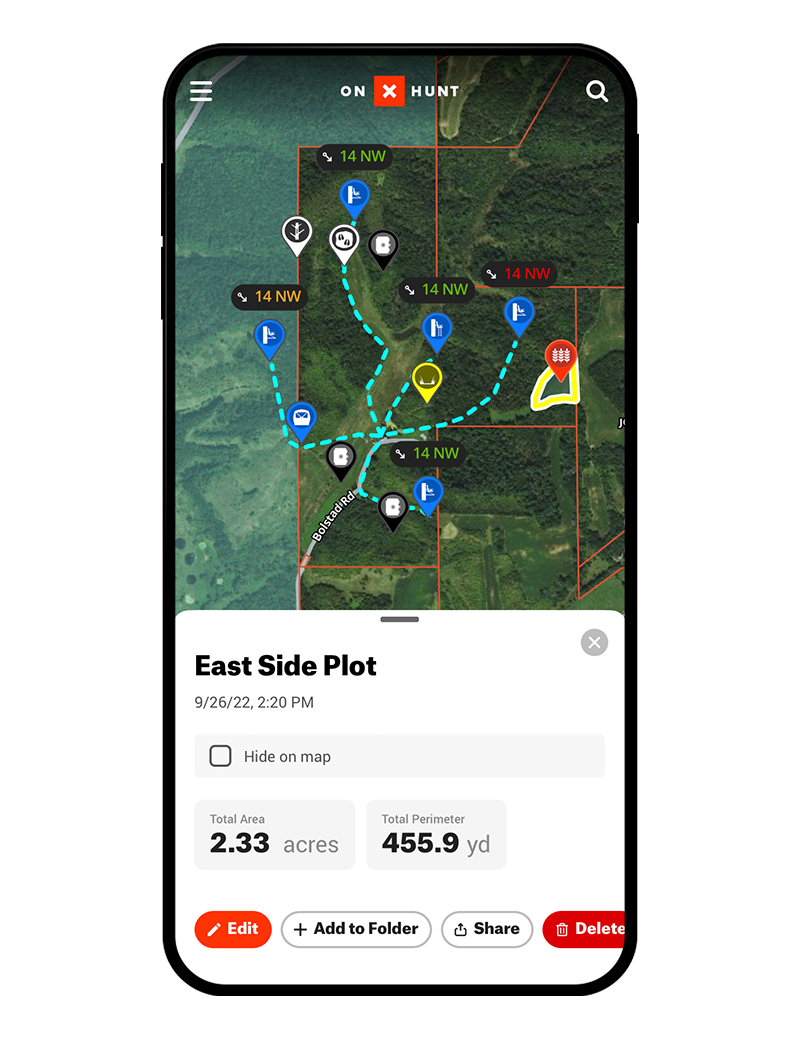Viewport: 800px width, 1039px height.
Task: Tap the blue envelope waypoint marker
Action: pos(301,420)
